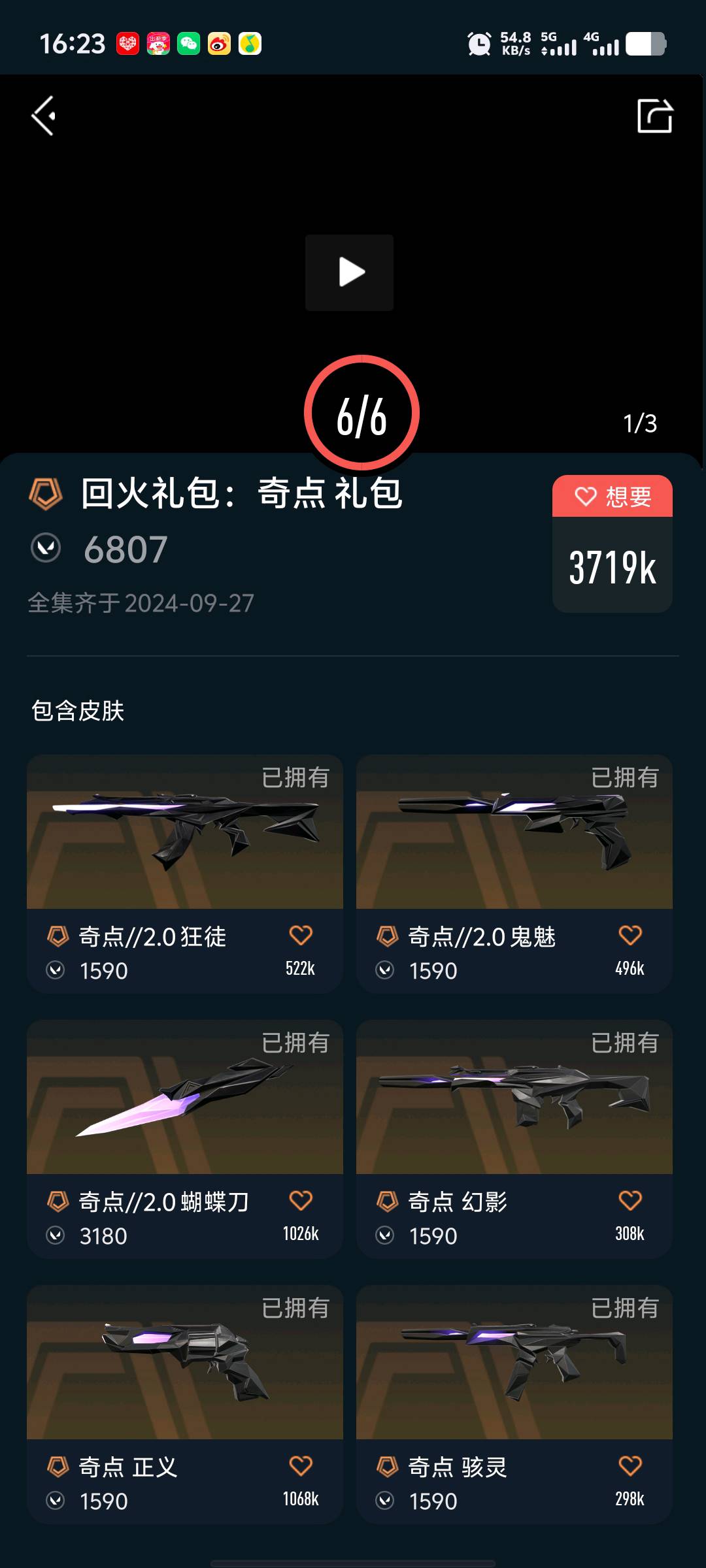The height and width of the screenshot is (1568, 706).
Task: Like the 奇点//2.0 鬼魅 skin
Action: pyautogui.click(x=630, y=935)
